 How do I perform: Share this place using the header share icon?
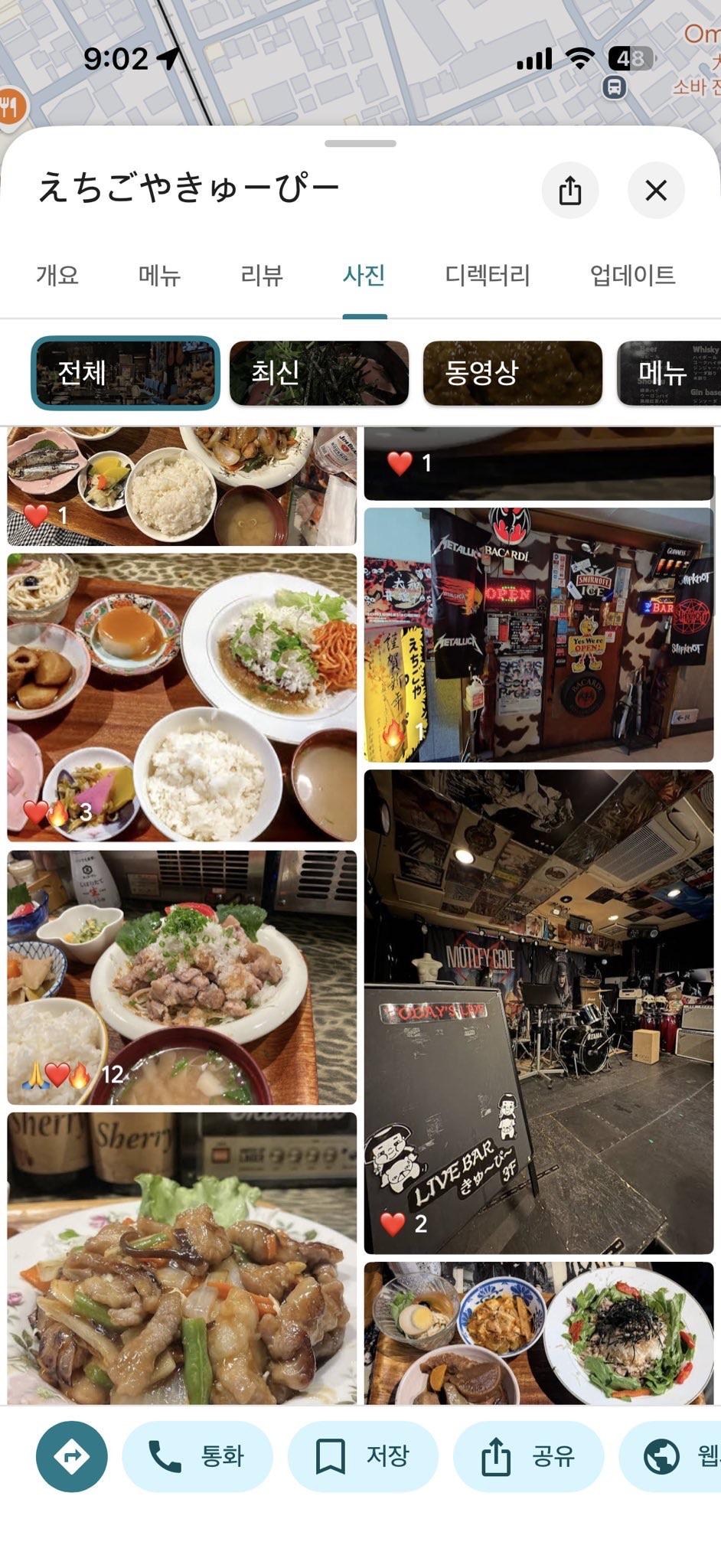(569, 190)
